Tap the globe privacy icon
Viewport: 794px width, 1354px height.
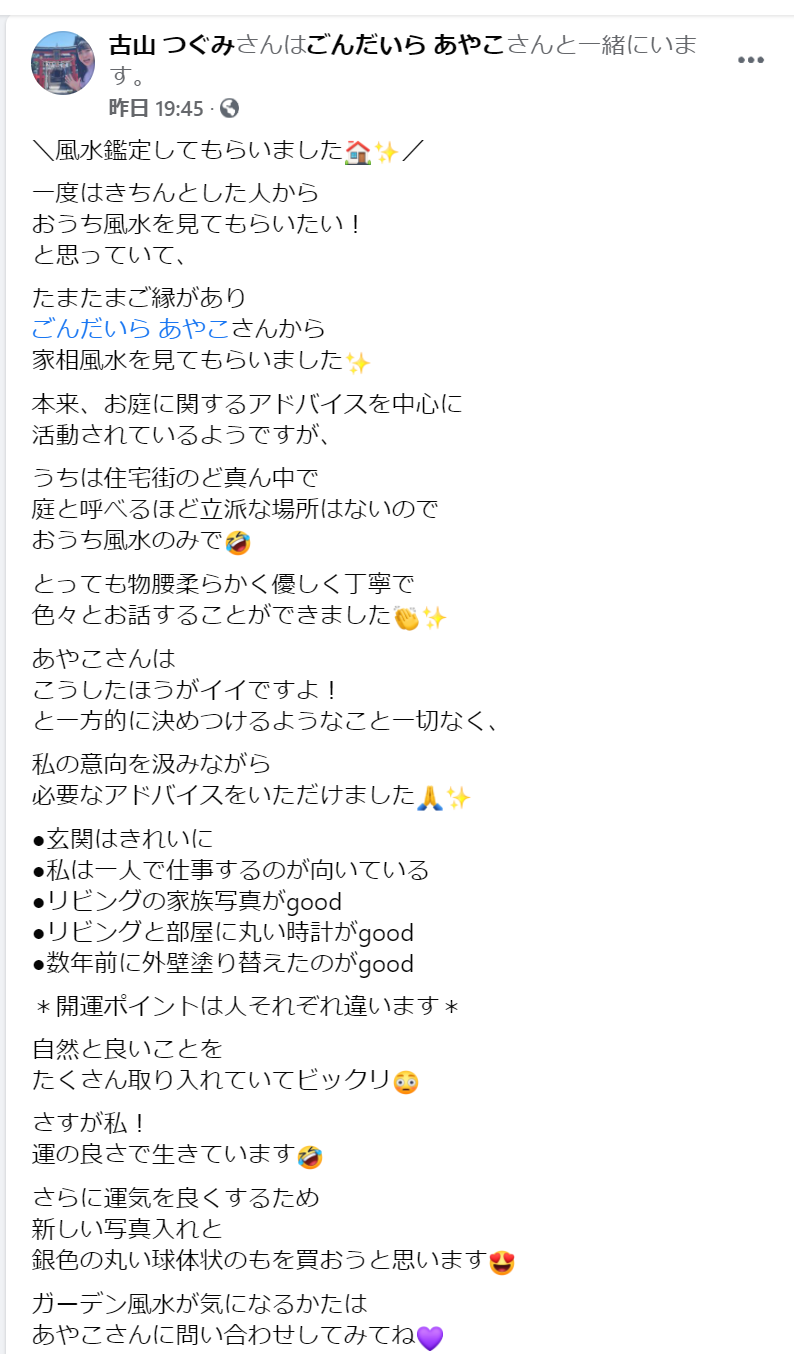[x=229, y=108]
